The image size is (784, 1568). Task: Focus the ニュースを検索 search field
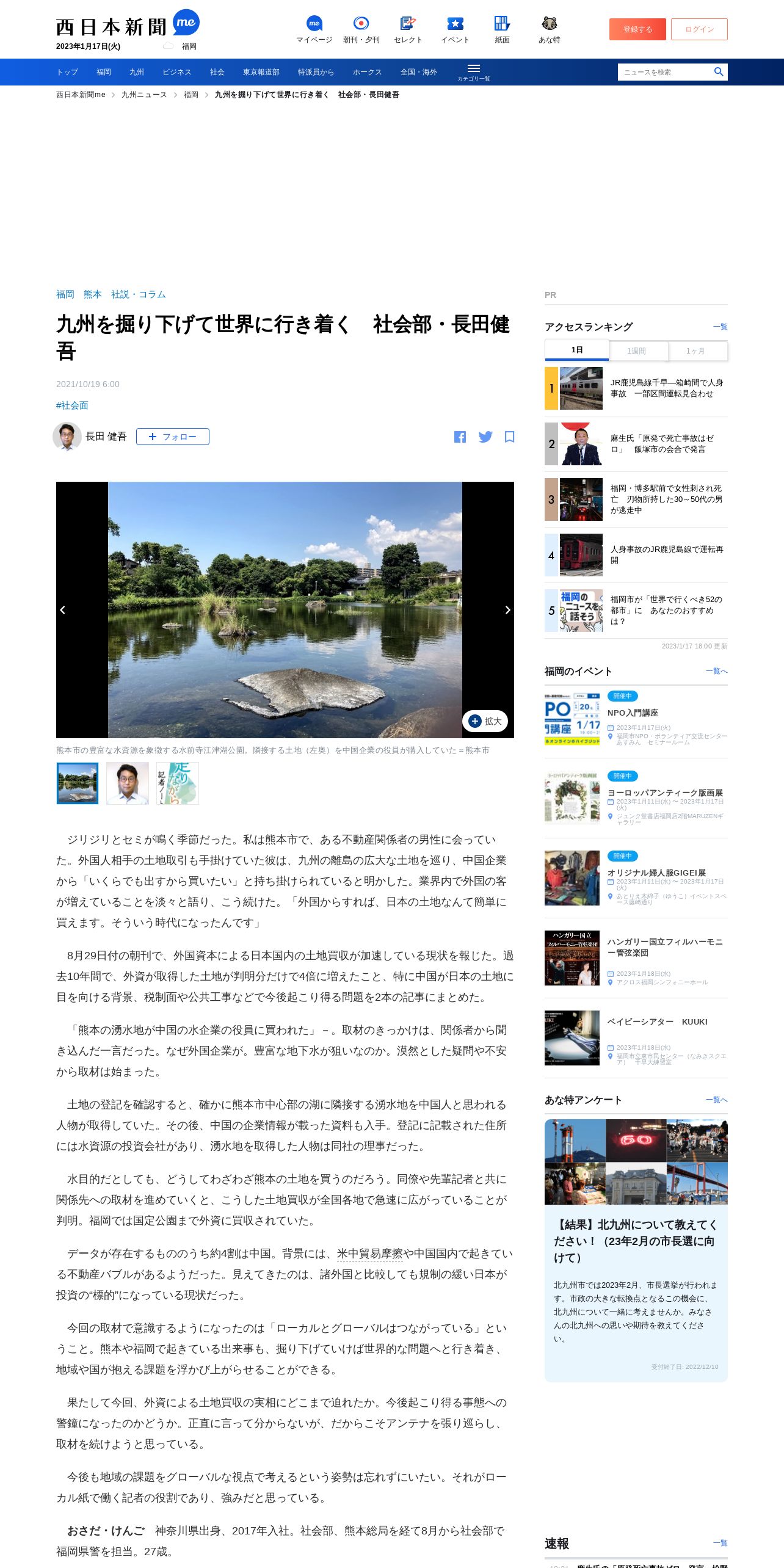click(x=666, y=72)
